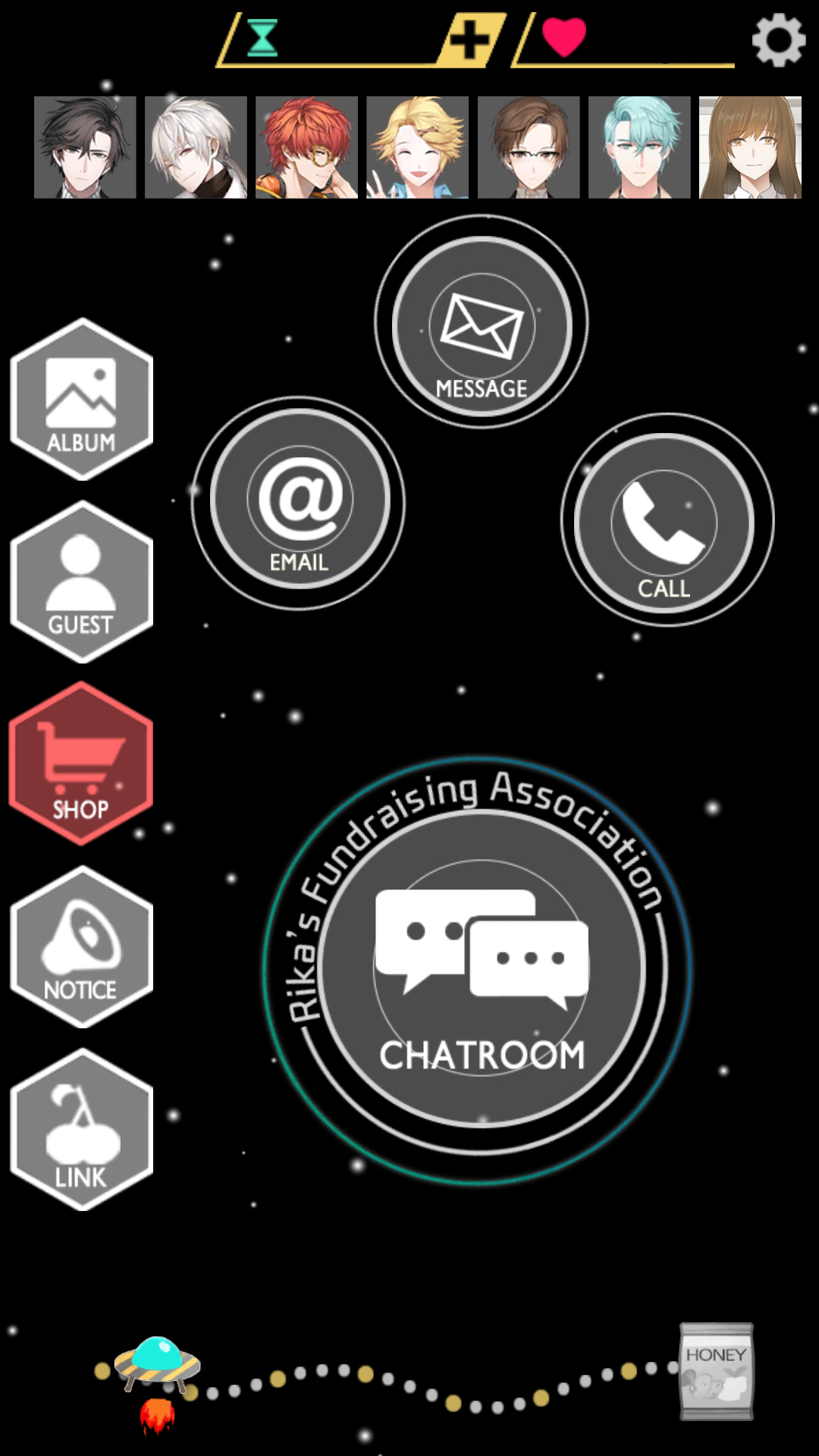This screenshot has height=1456, width=819.
Task: Open the settings gear
Action: (778, 40)
